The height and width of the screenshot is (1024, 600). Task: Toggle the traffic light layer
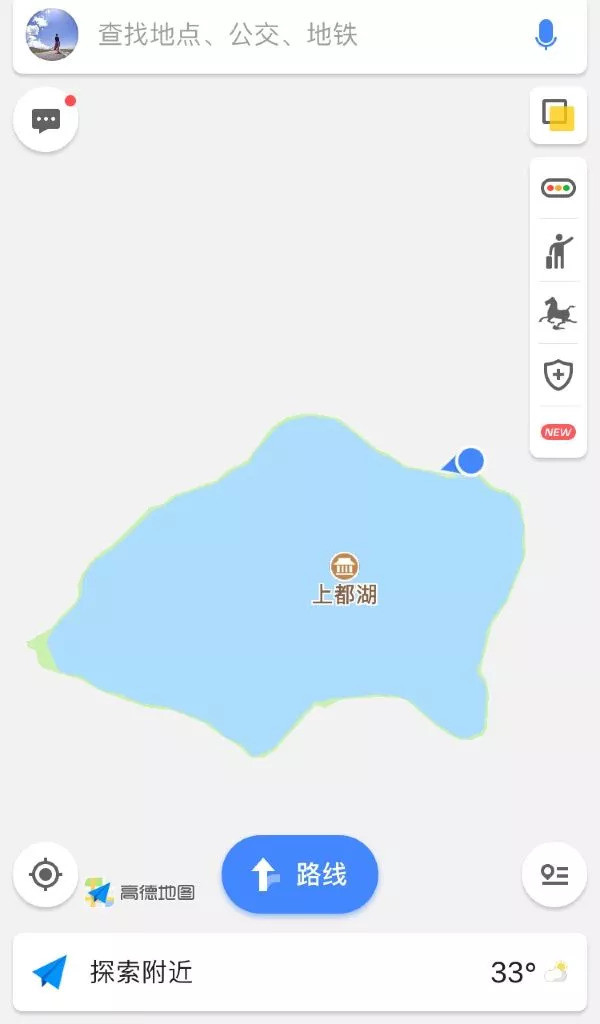click(x=558, y=189)
